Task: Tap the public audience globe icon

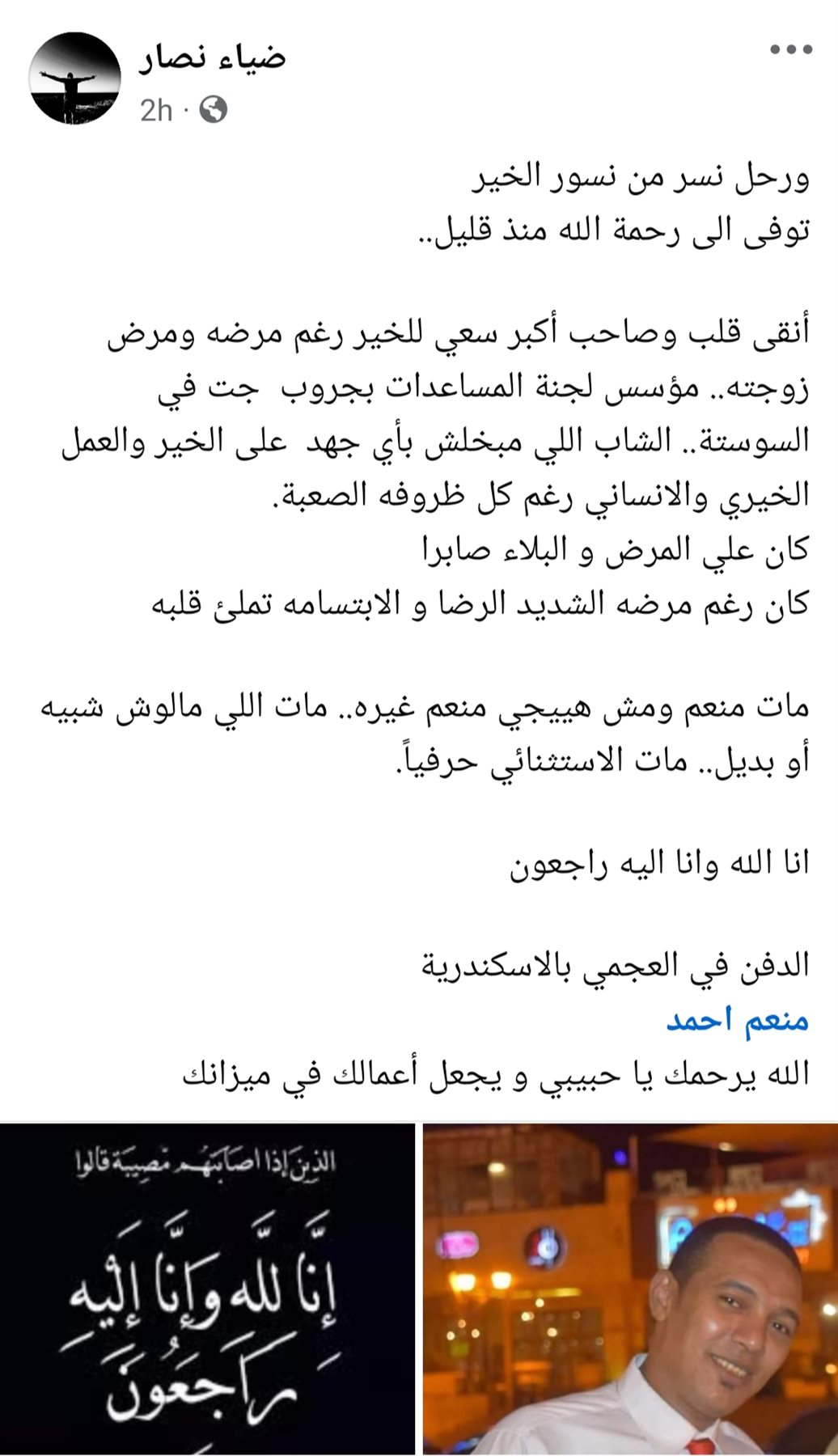Action: (x=213, y=109)
